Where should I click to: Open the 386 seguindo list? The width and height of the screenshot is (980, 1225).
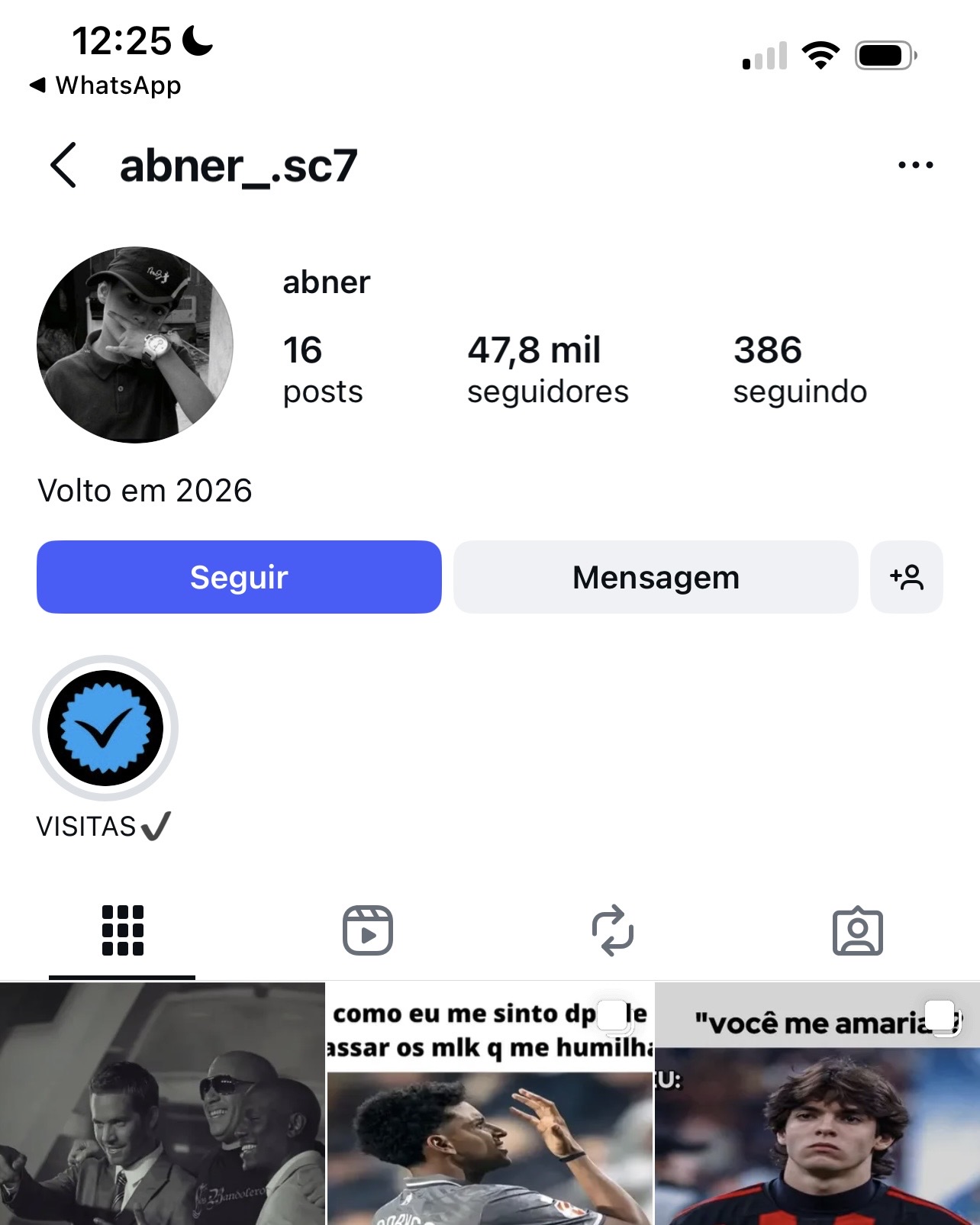799,369
